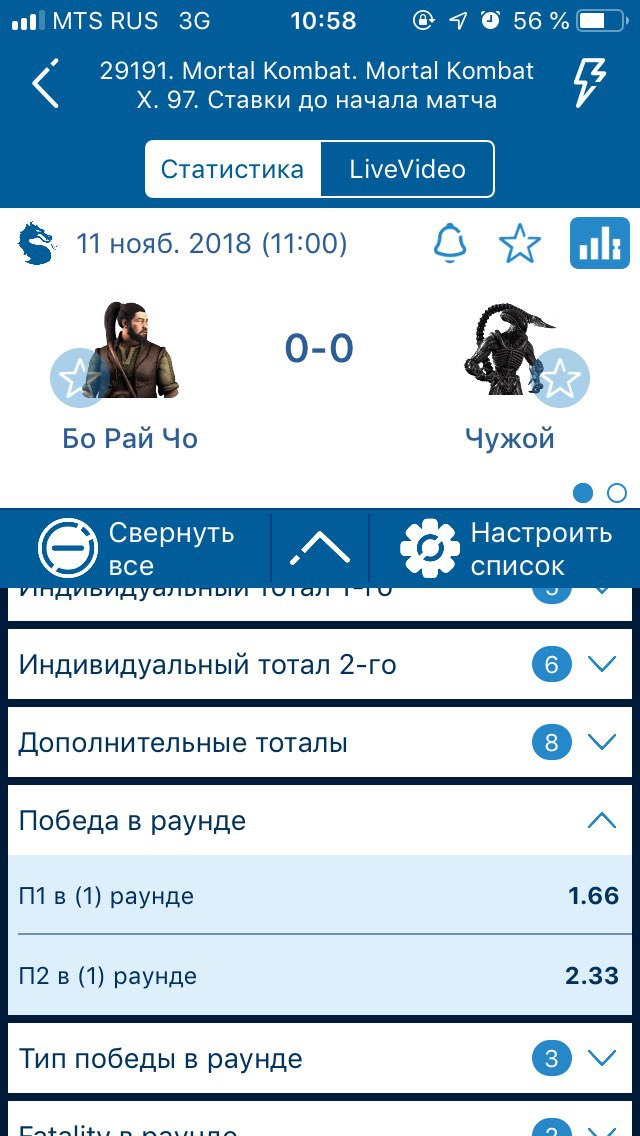640x1136 pixels.
Task: Mark Бо Рай Чо as favorite
Action: [x=79, y=377]
